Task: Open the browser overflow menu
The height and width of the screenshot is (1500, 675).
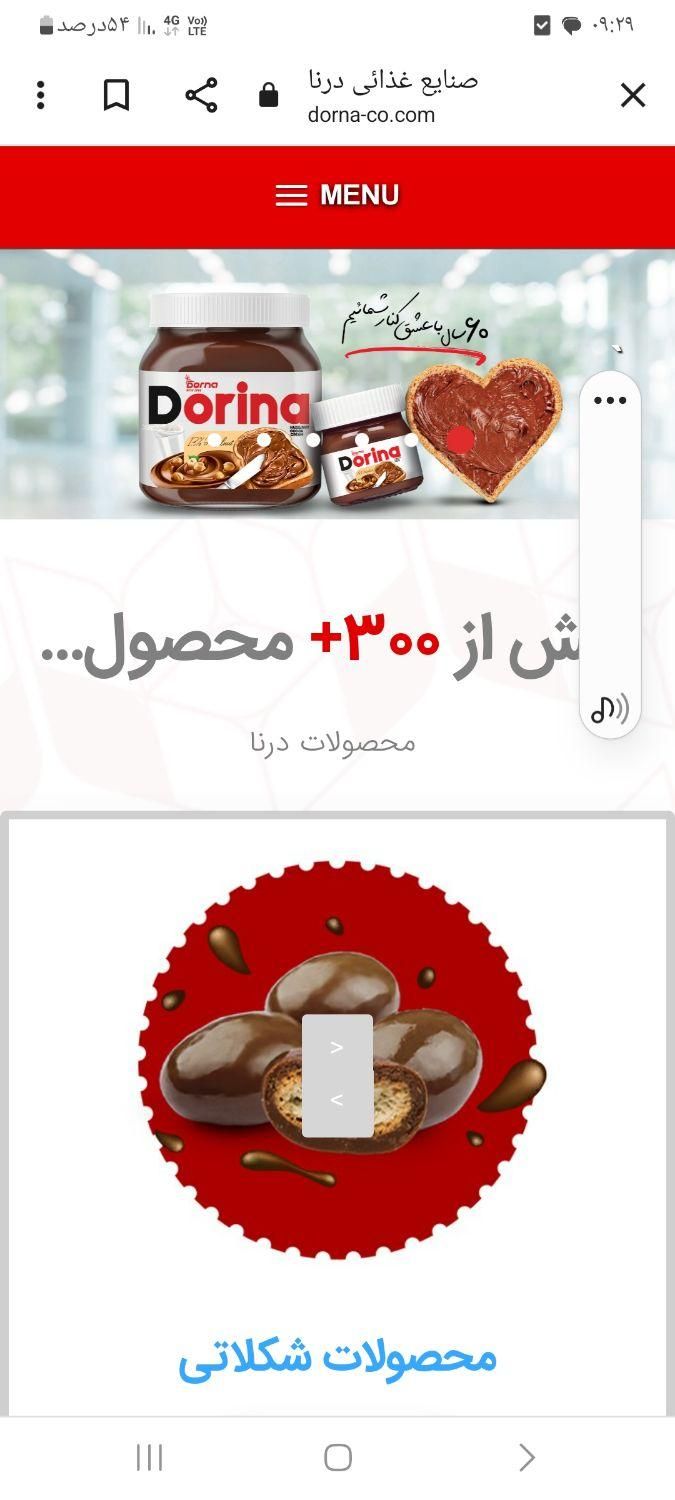Action: tap(41, 96)
